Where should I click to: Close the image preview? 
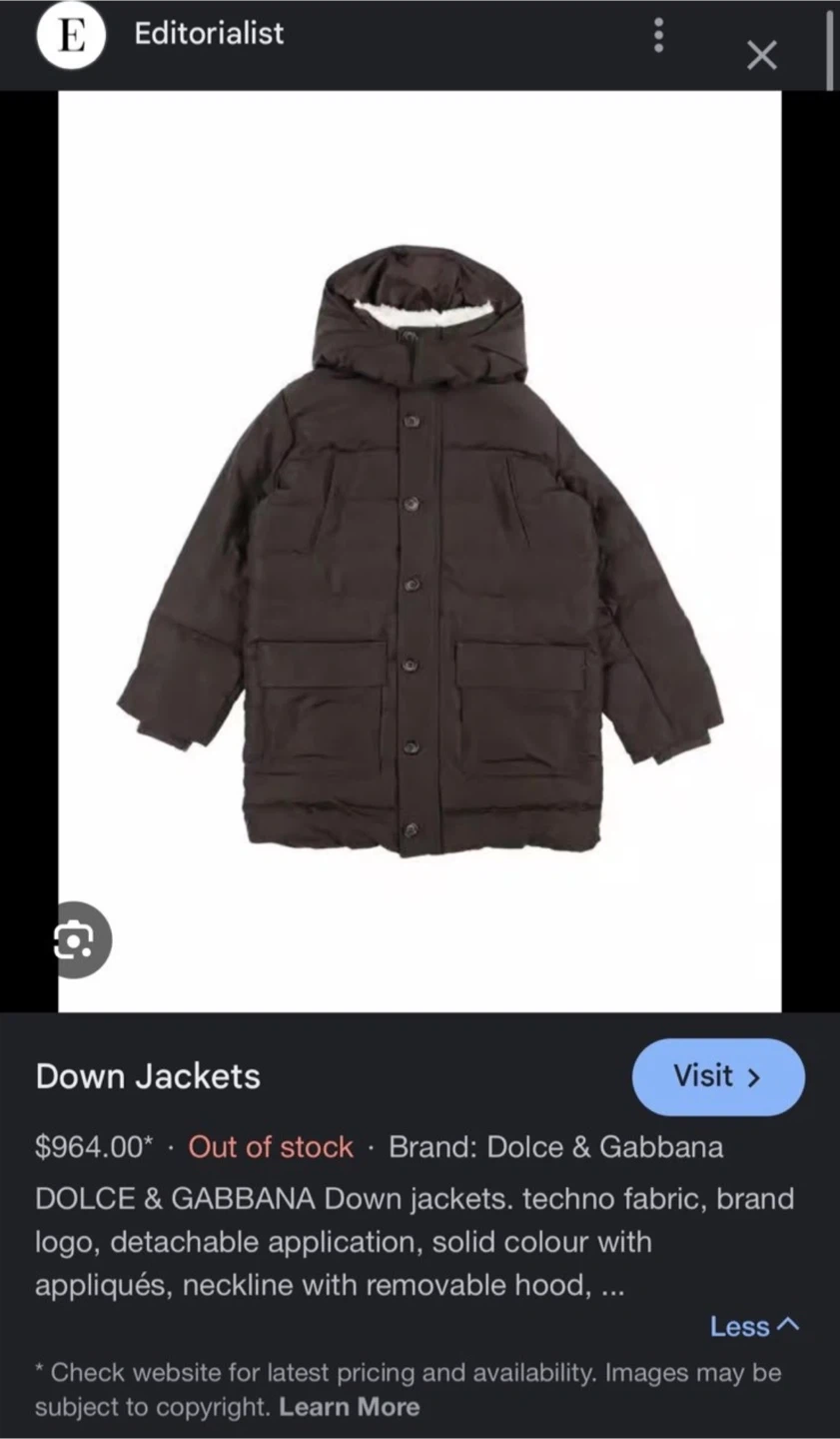click(x=762, y=56)
